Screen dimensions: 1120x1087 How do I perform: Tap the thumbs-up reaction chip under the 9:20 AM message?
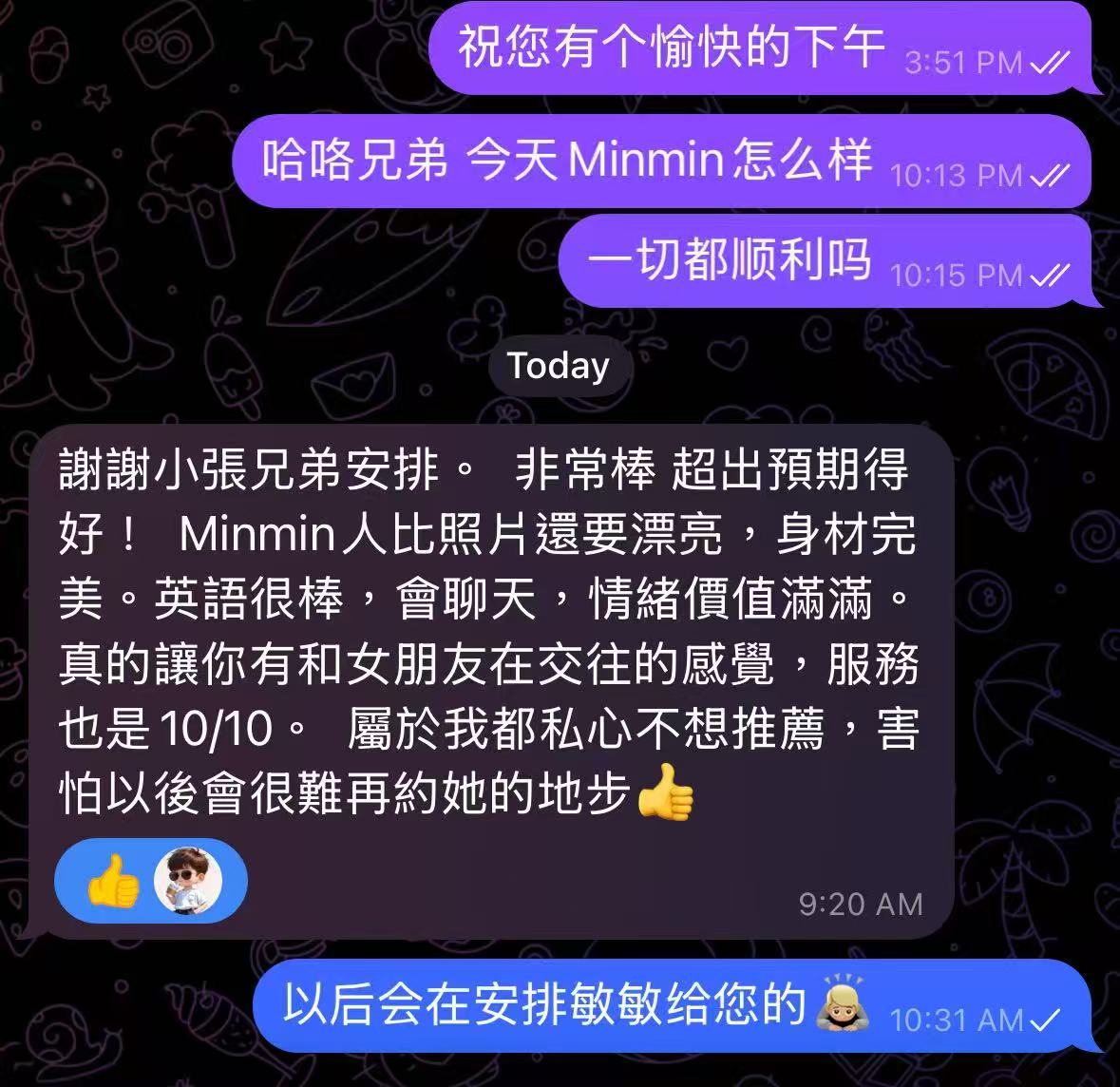tap(150, 881)
